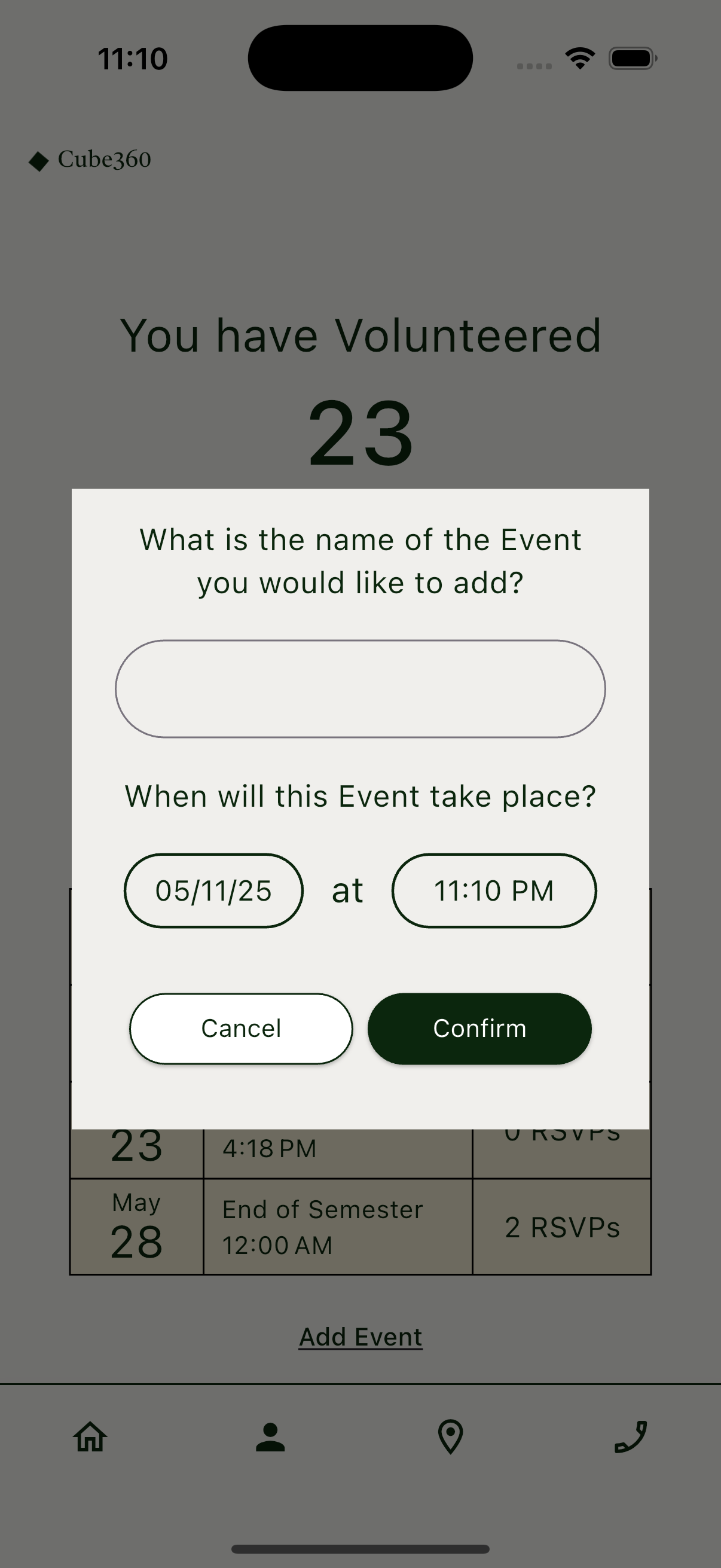Change the event time 11:10 PM
721x1568 pixels.
(494, 890)
